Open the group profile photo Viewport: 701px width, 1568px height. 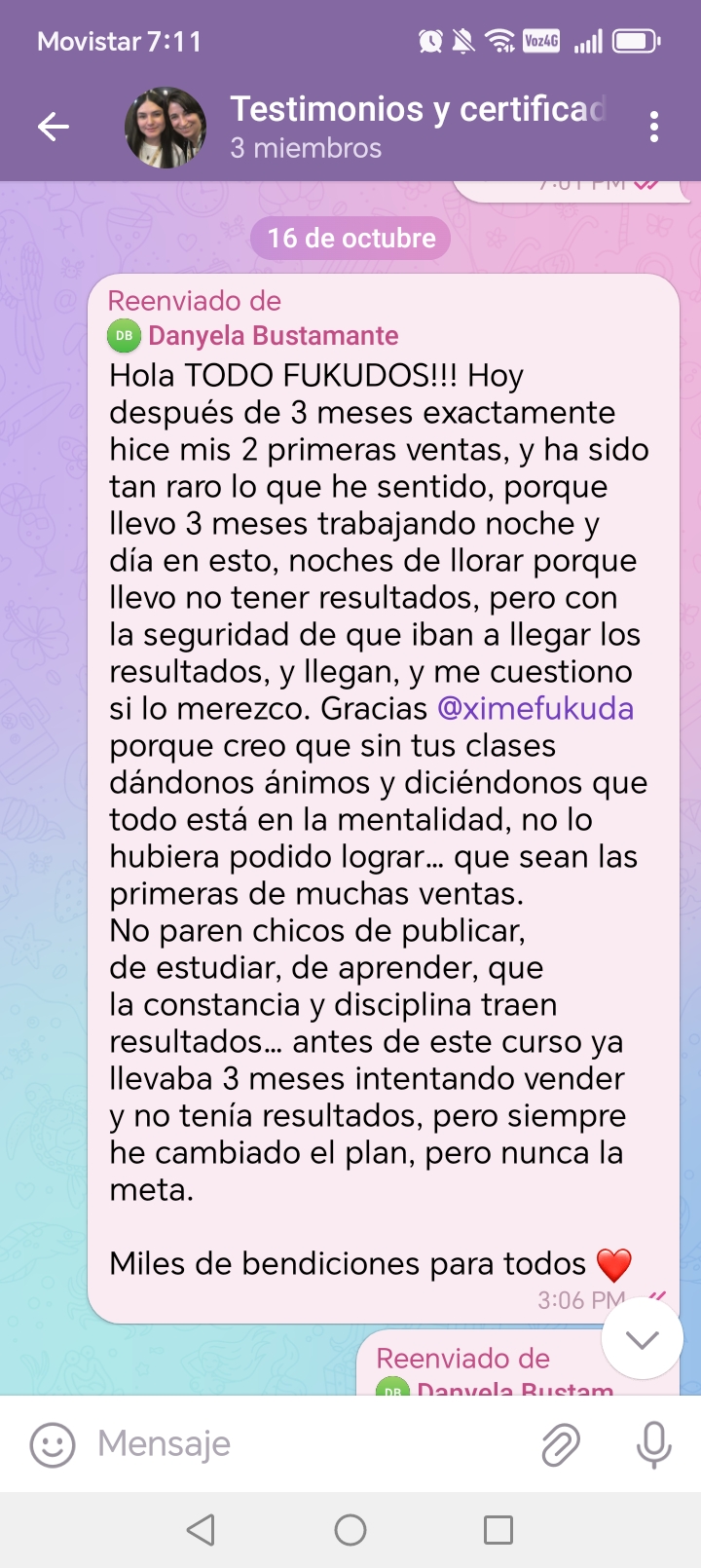[x=166, y=128]
